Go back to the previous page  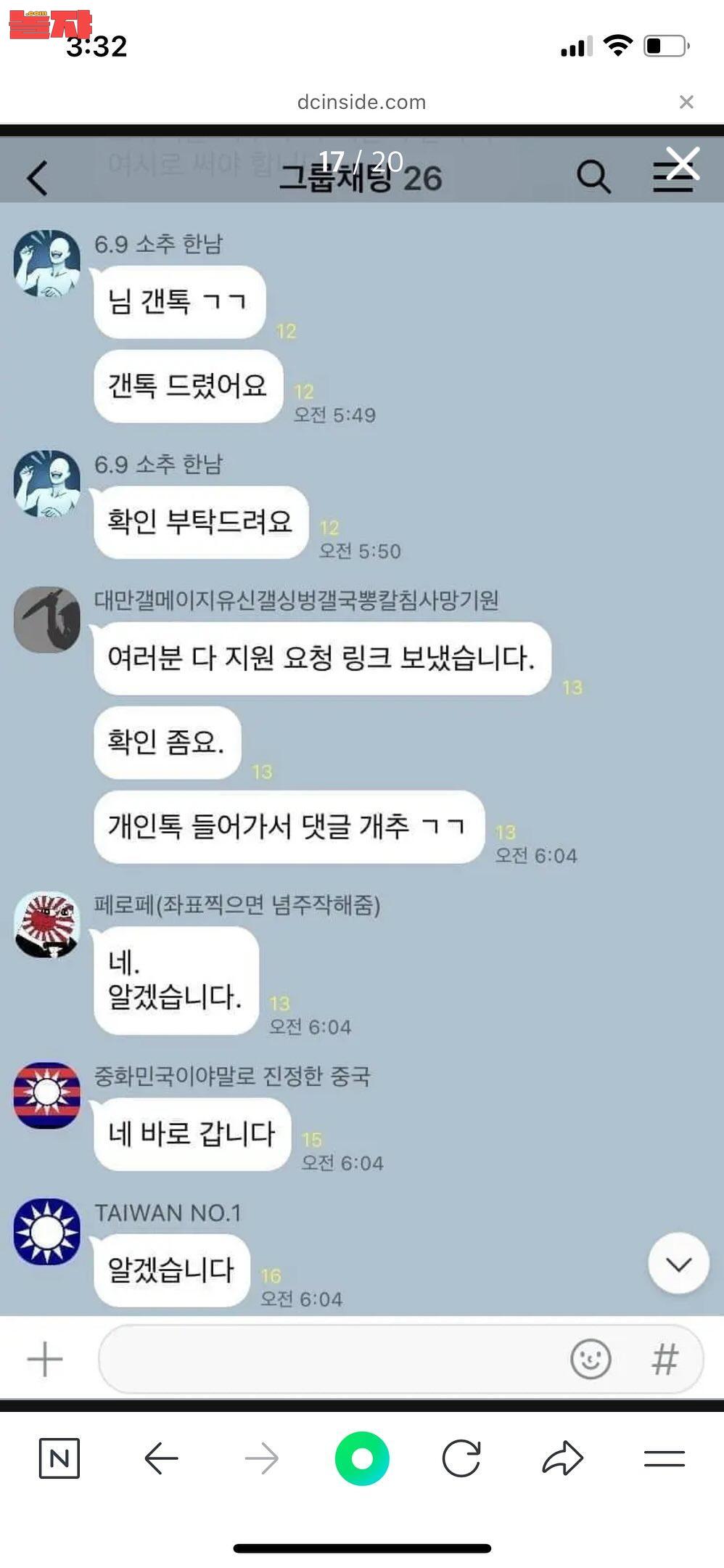[161, 1458]
